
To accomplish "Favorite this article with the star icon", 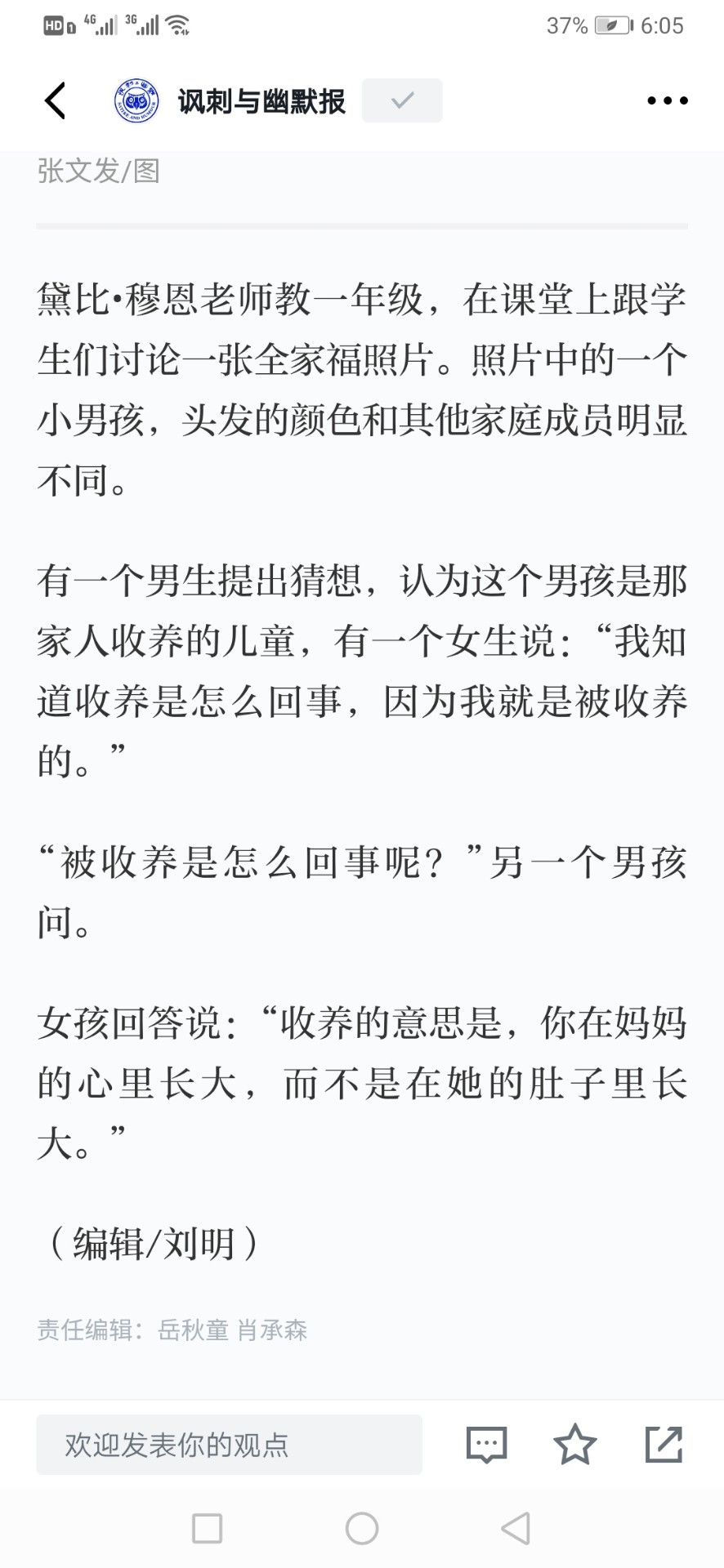I will (x=575, y=1444).
